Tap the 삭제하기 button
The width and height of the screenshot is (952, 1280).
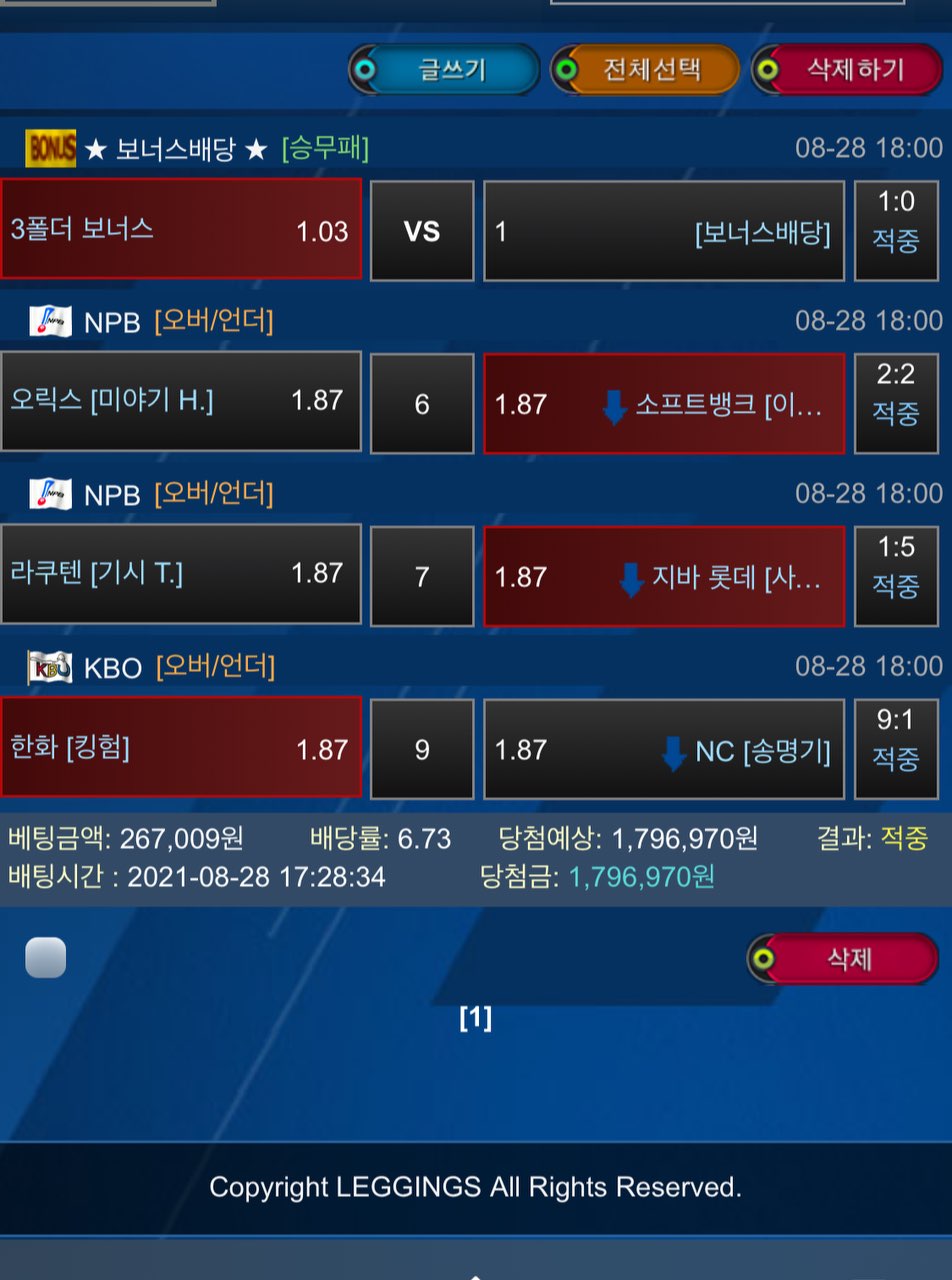(846, 70)
